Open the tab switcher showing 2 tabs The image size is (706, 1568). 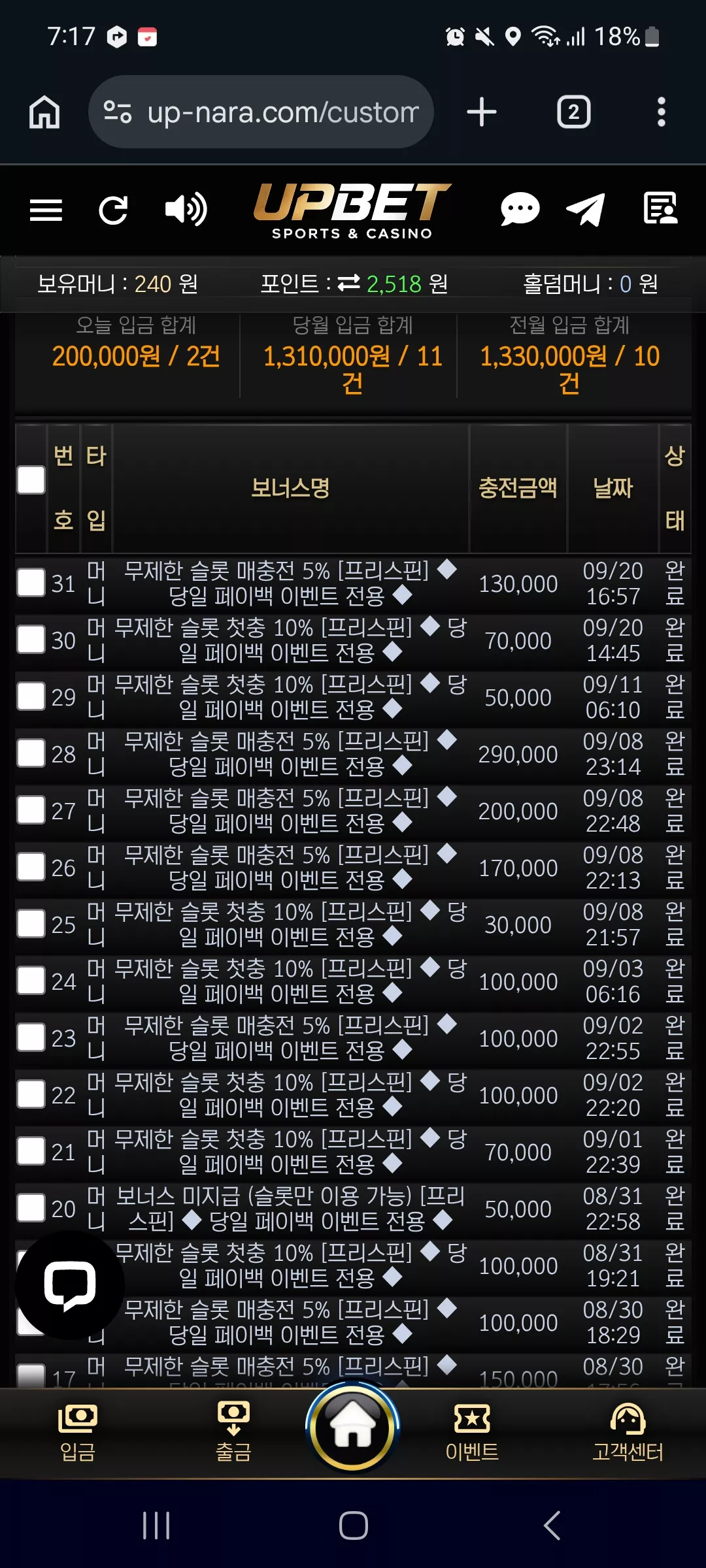pyautogui.click(x=573, y=112)
